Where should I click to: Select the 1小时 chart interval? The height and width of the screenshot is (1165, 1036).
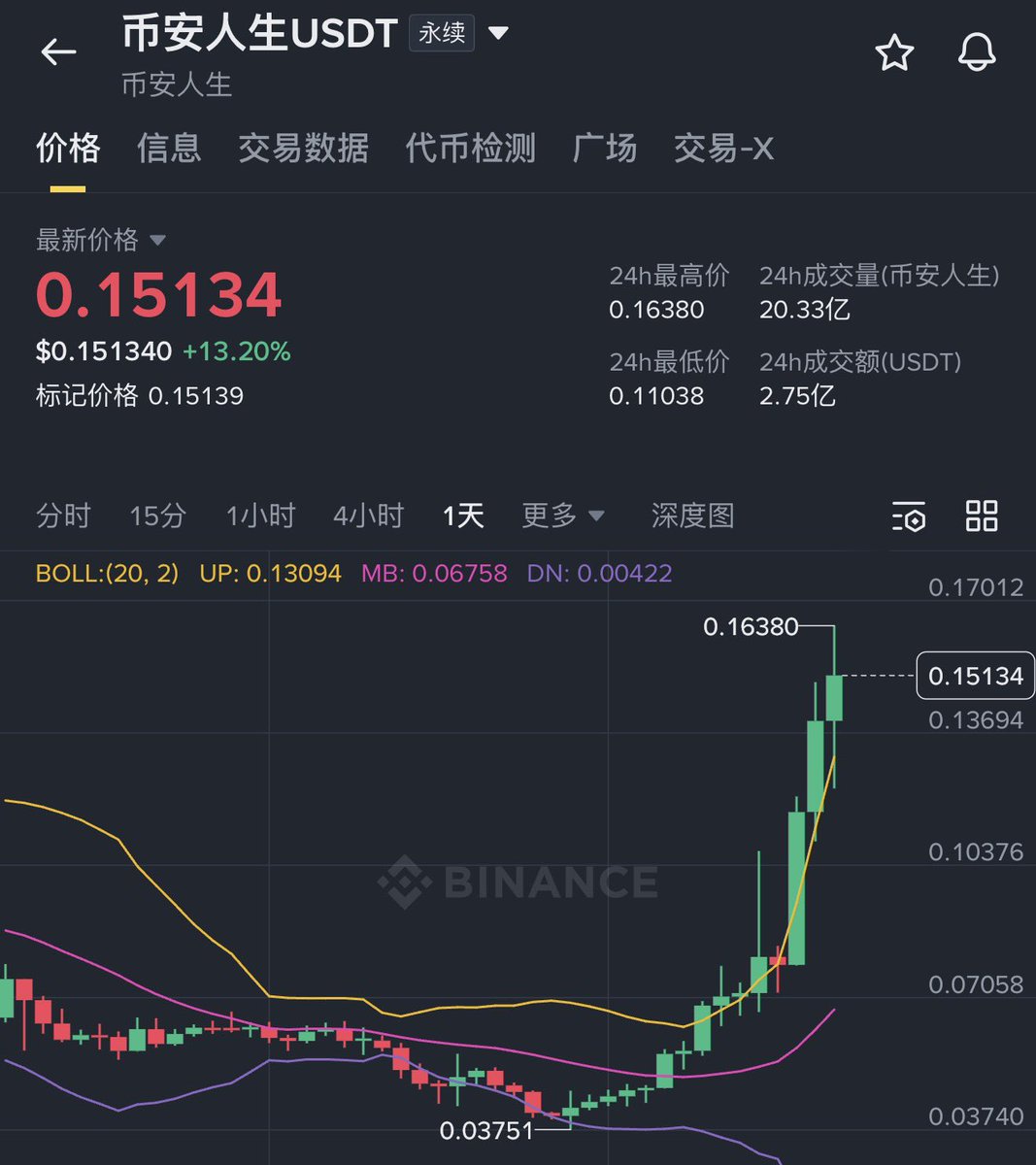(x=260, y=516)
